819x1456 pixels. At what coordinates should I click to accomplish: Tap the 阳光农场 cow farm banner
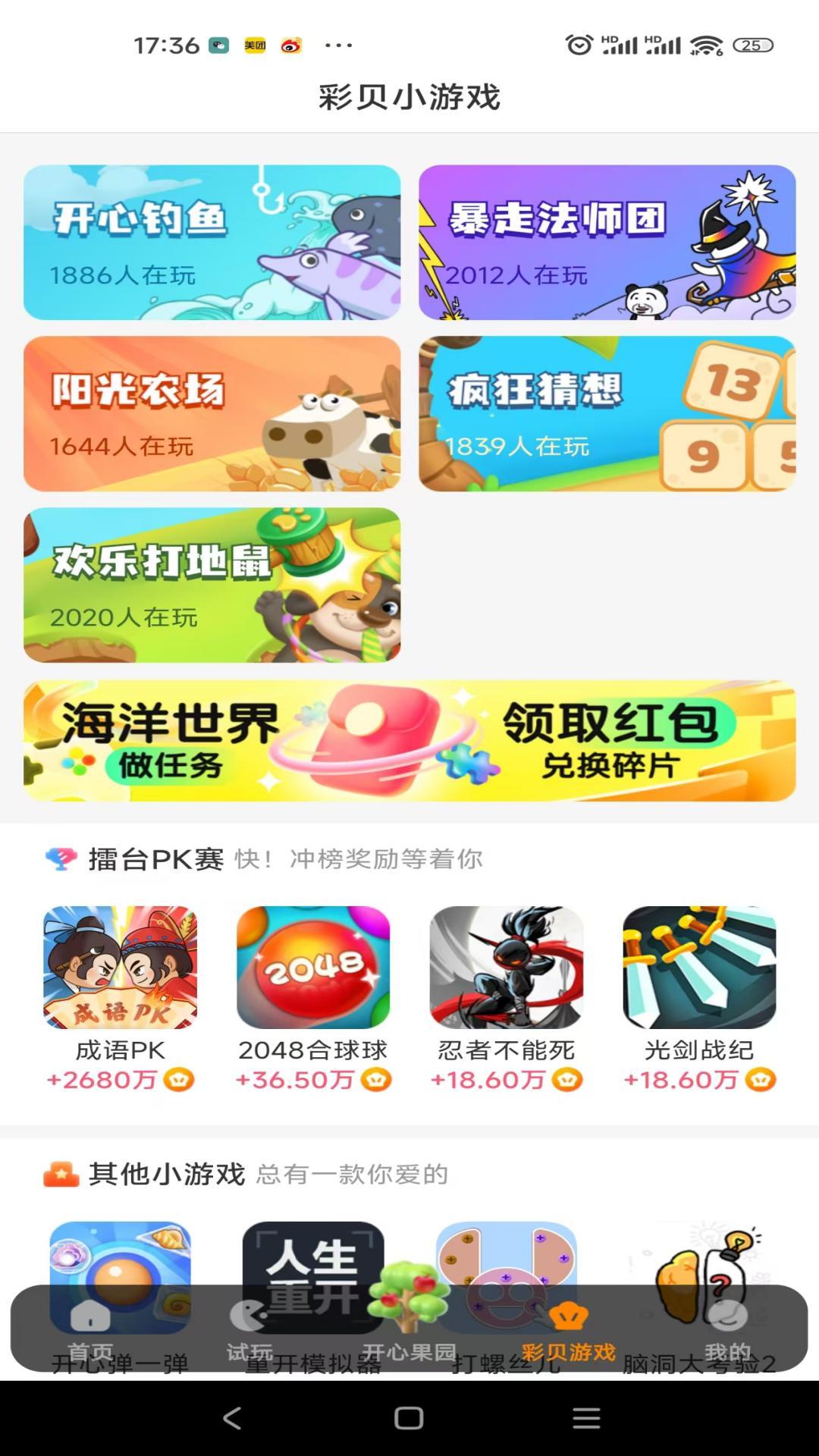pyautogui.click(x=213, y=416)
